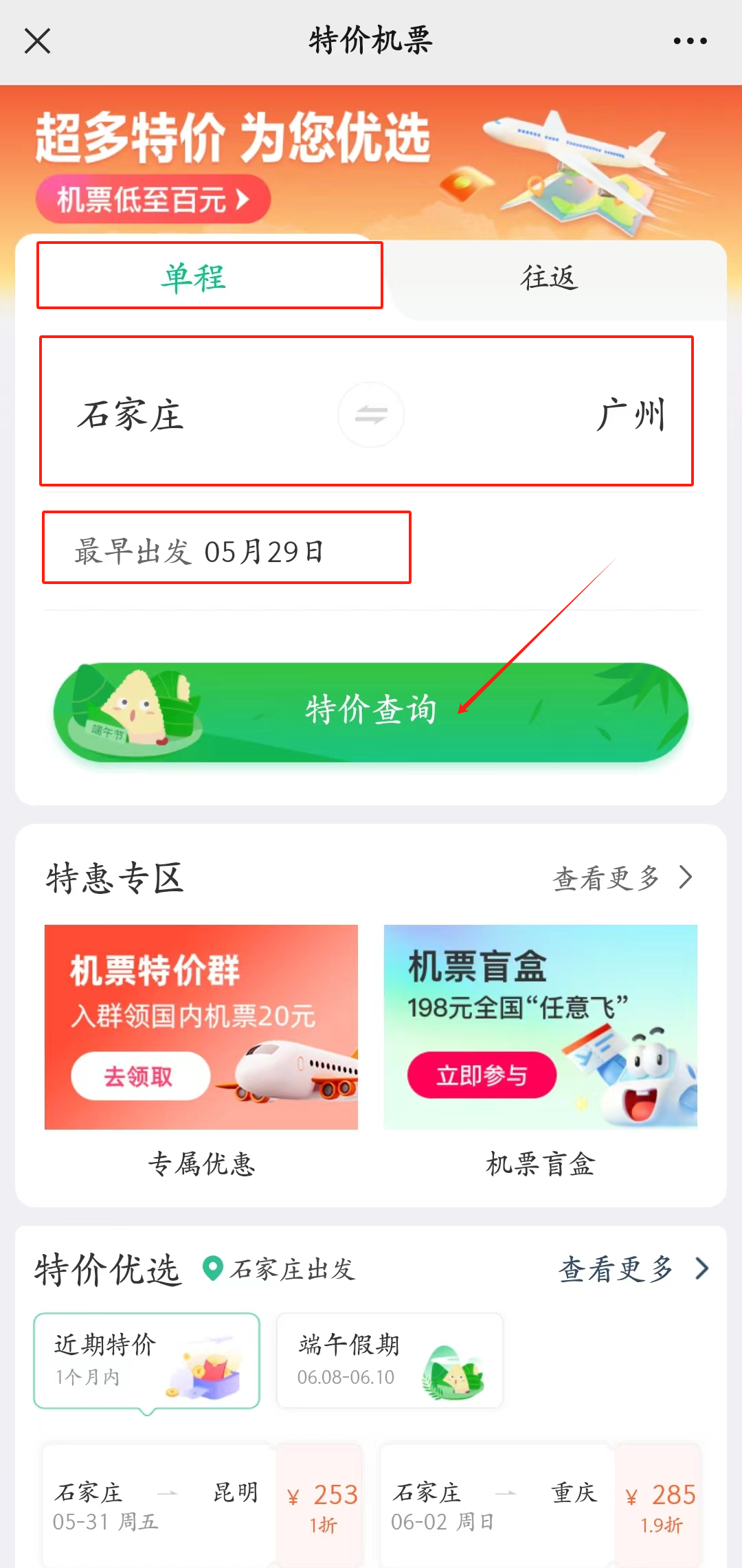Open the three-dot overflow menu
This screenshot has width=742, height=1568.
690,41
